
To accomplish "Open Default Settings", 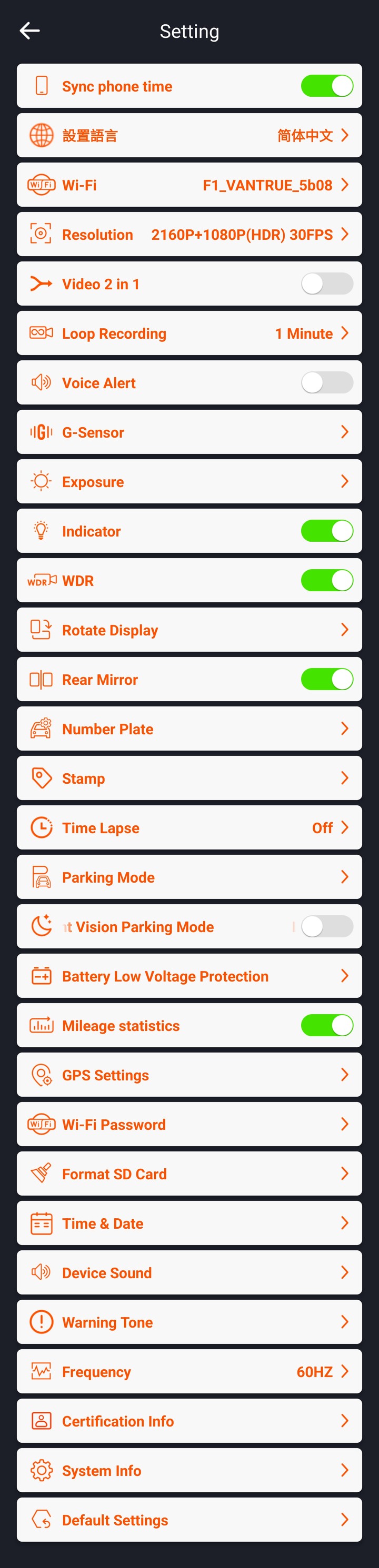I will point(189,1520).
